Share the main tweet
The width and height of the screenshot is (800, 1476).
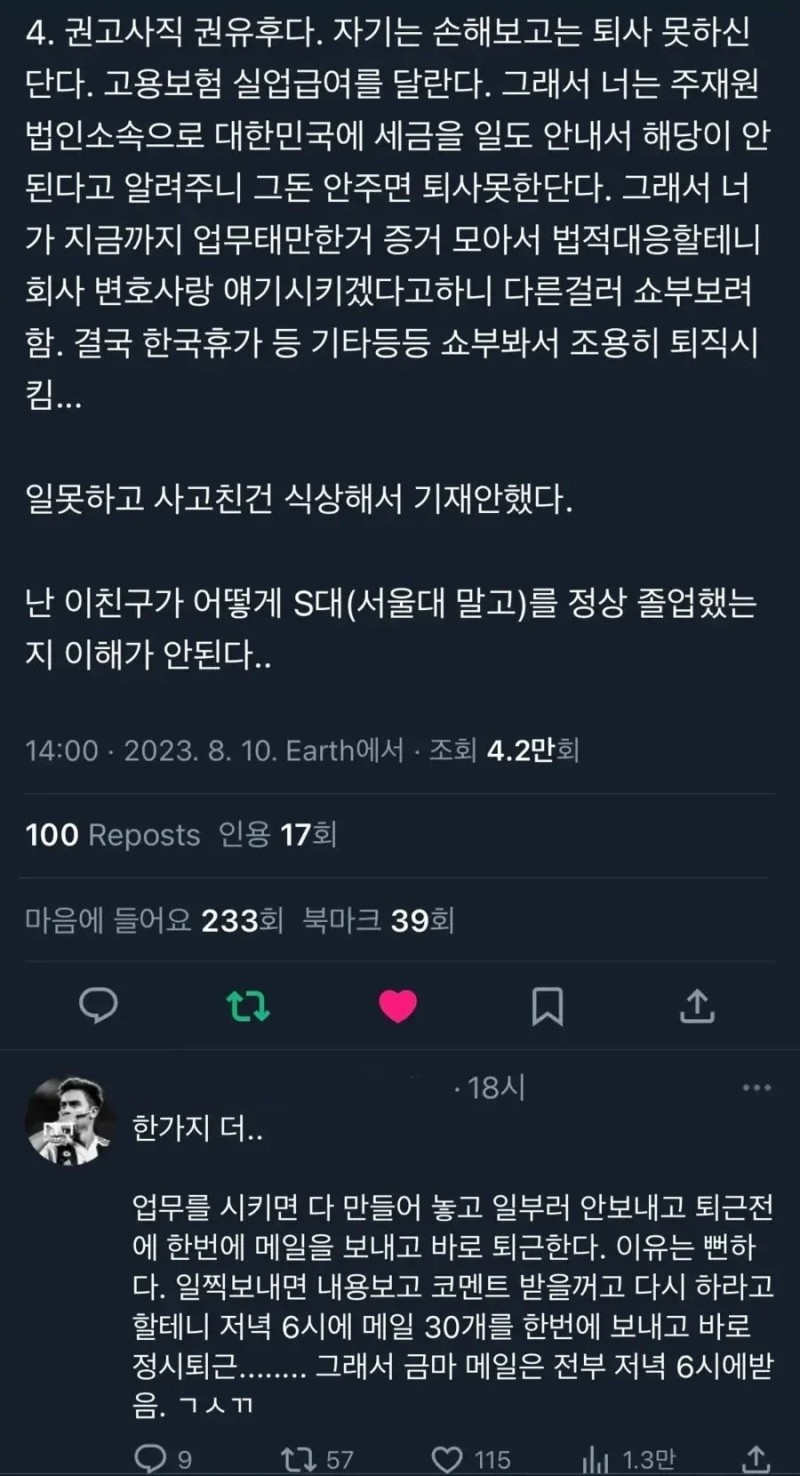click(x=697, y=1005)
